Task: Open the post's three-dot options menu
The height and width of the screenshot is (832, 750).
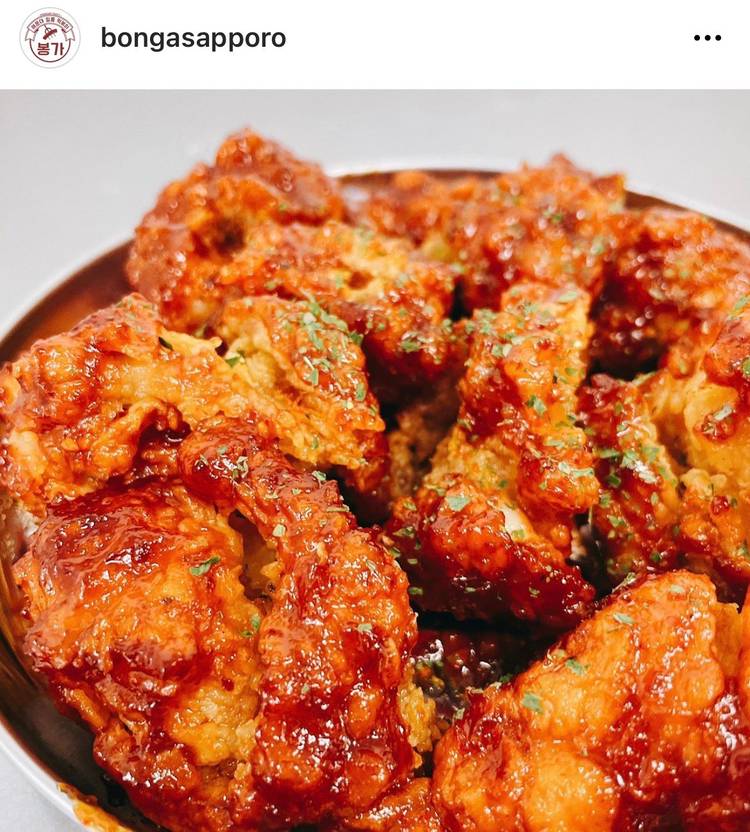Action: pyautogui.click(x=707, y=38)
